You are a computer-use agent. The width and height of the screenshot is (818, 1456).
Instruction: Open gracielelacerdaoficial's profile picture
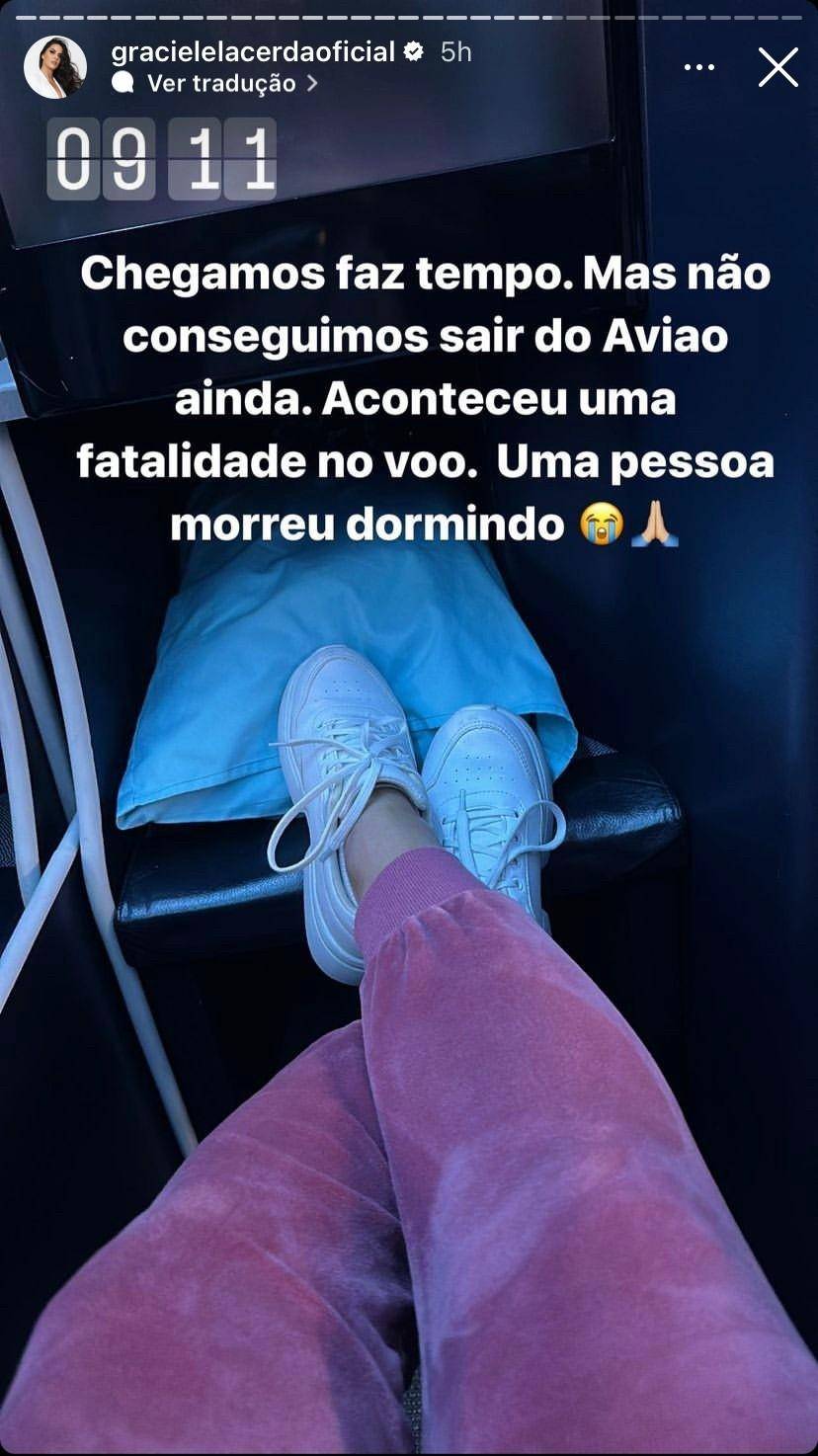point(55,67)
